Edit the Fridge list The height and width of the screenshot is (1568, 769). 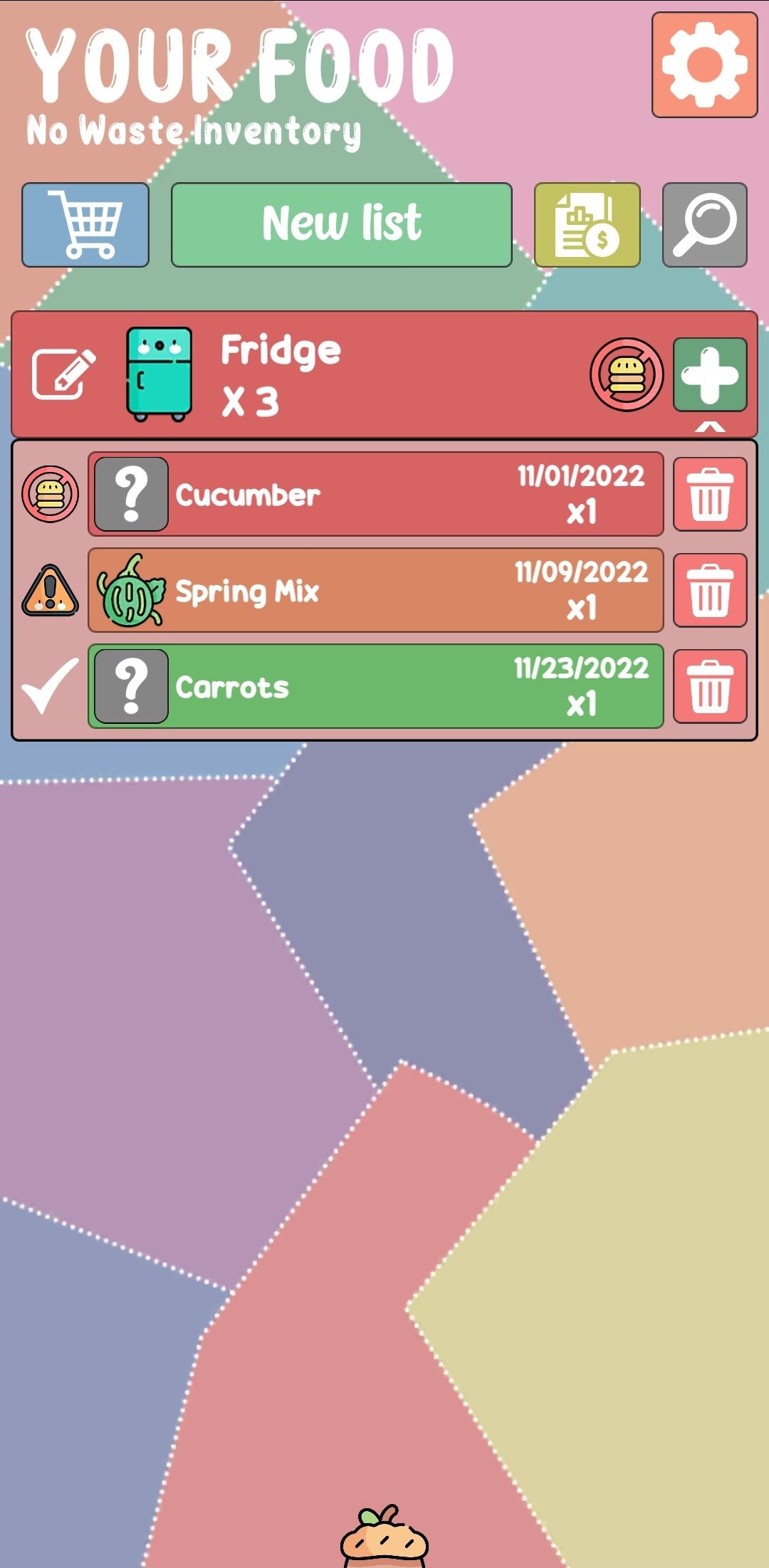(x=63, y=374)
